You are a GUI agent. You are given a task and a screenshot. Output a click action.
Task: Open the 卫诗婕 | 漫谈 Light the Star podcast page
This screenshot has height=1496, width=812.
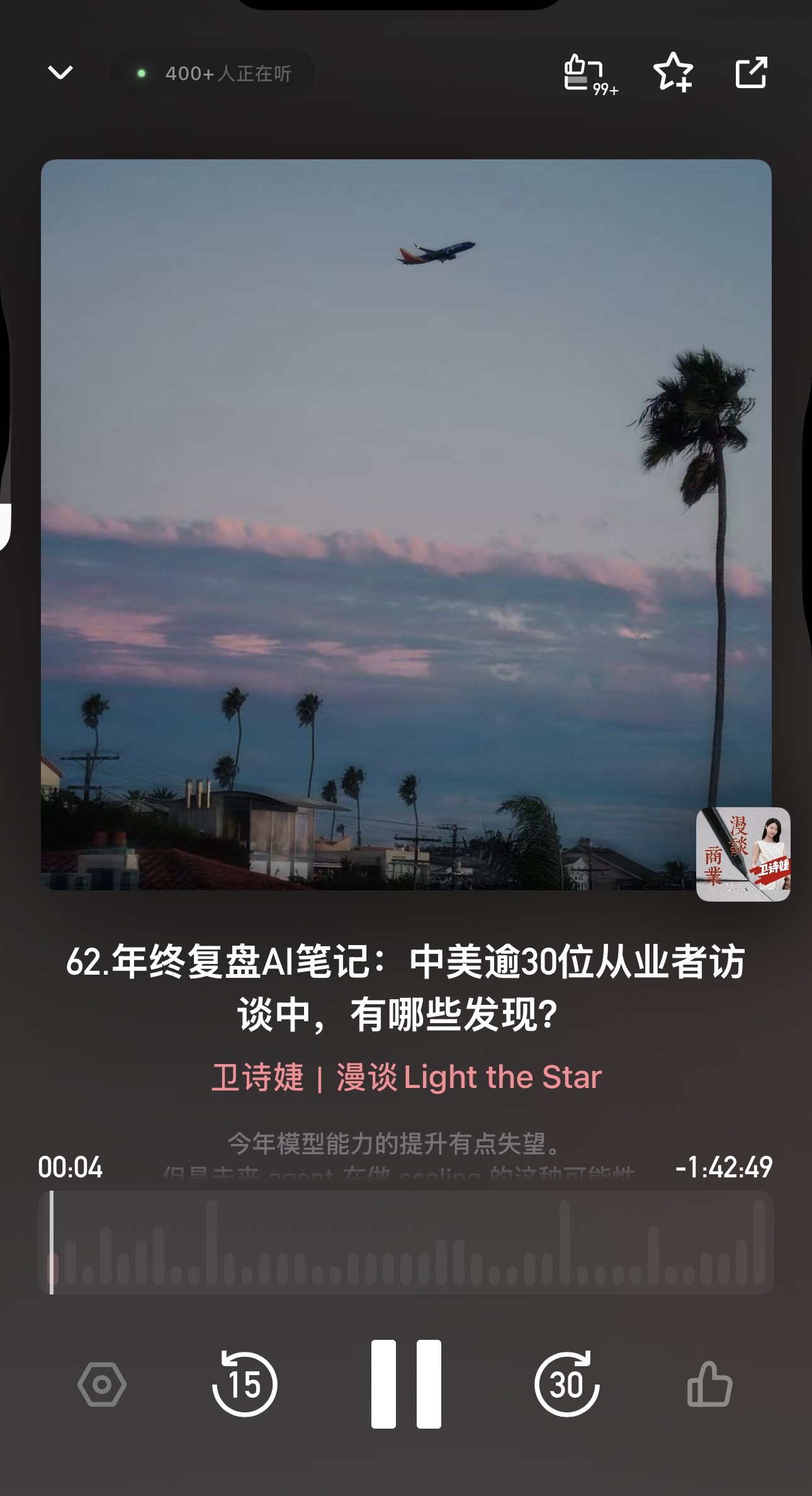[x=406, y=1077]
